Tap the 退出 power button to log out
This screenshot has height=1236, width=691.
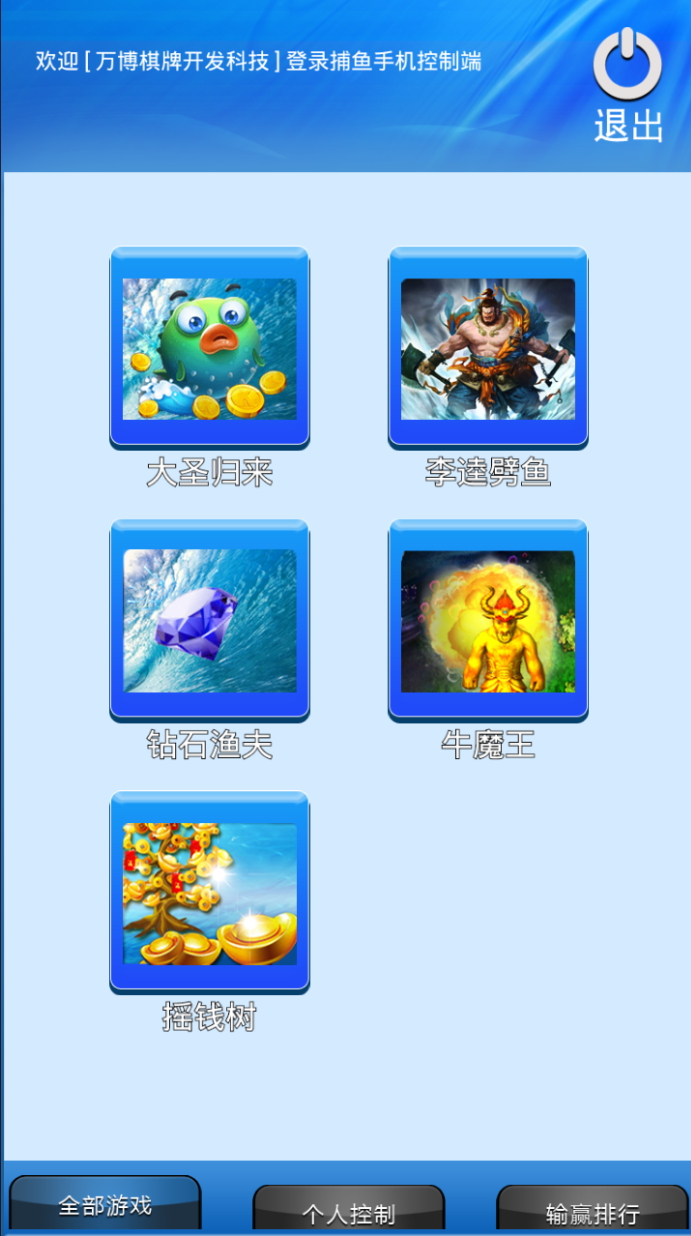[x=628, y=84]
